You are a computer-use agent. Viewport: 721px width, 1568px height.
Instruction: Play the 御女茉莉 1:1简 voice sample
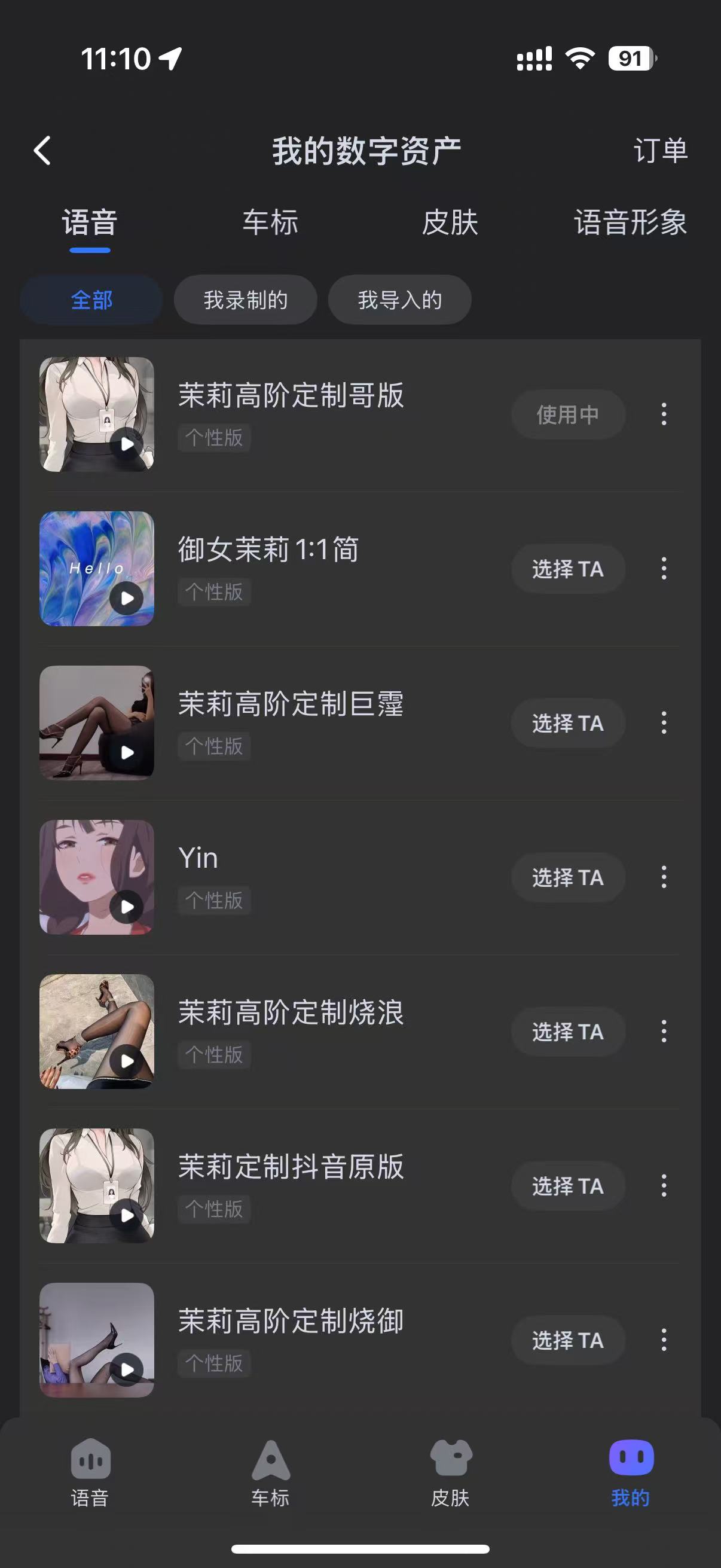coord(127,599)
